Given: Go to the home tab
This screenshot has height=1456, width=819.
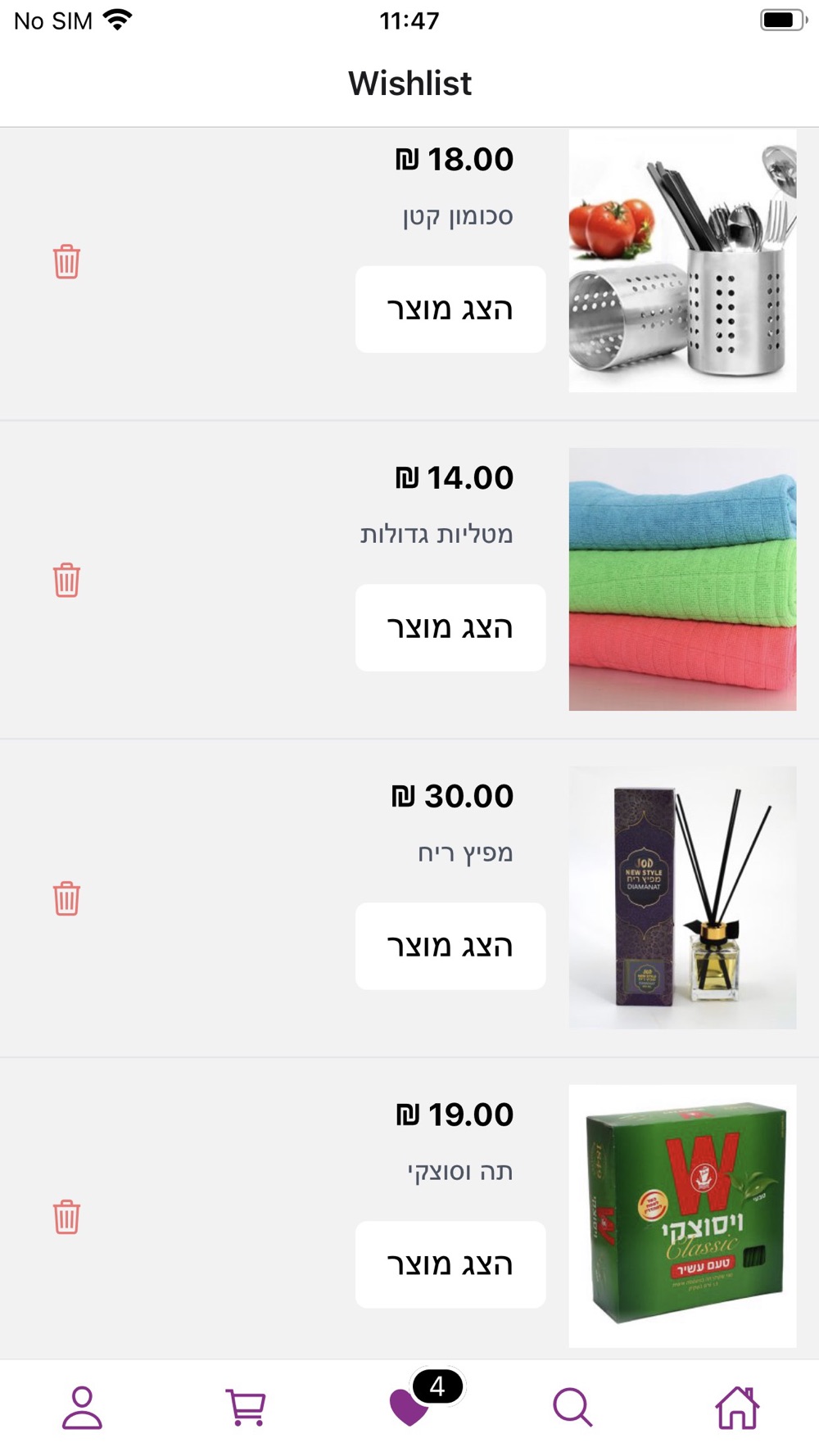Looking at the screenshot, I should (737, 1408).
